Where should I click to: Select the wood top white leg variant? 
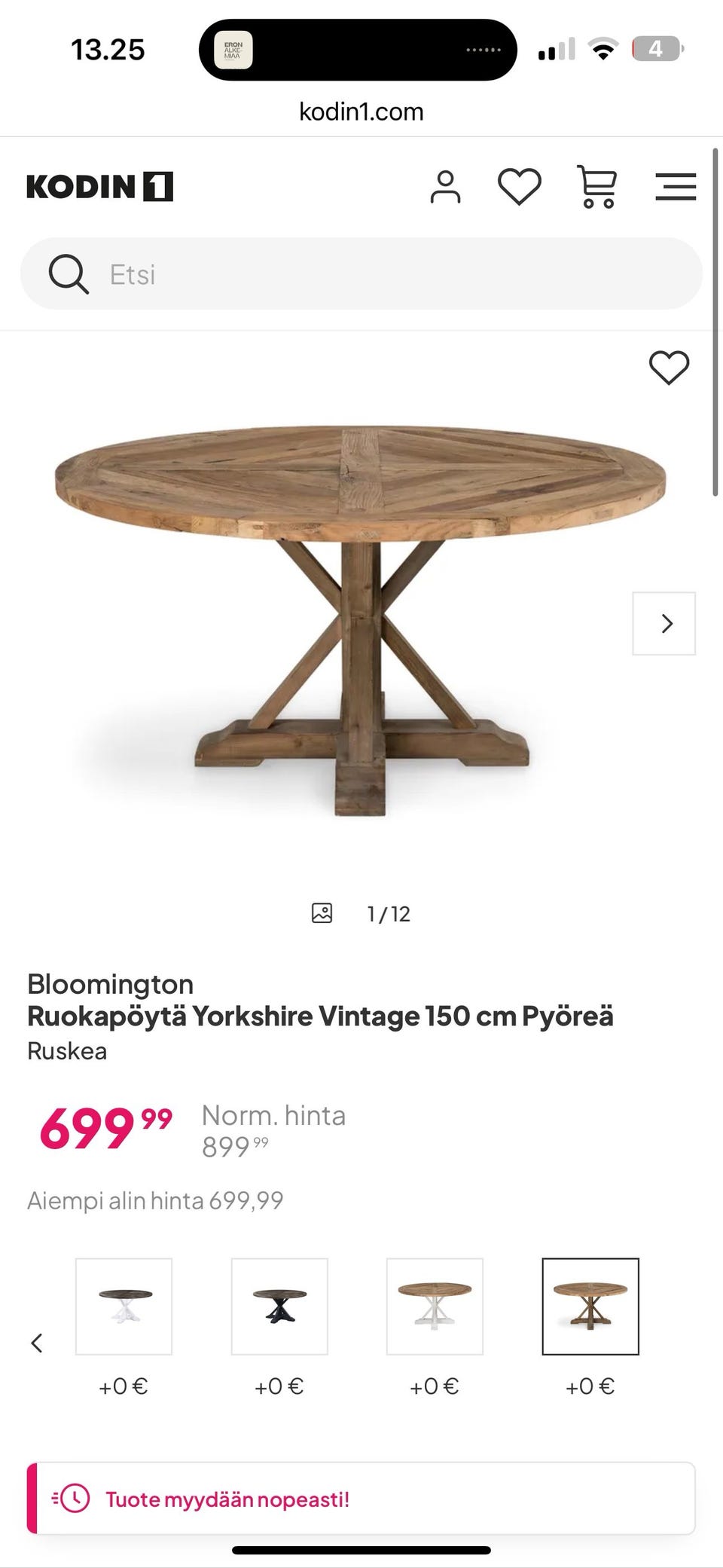click(435, 1306)
